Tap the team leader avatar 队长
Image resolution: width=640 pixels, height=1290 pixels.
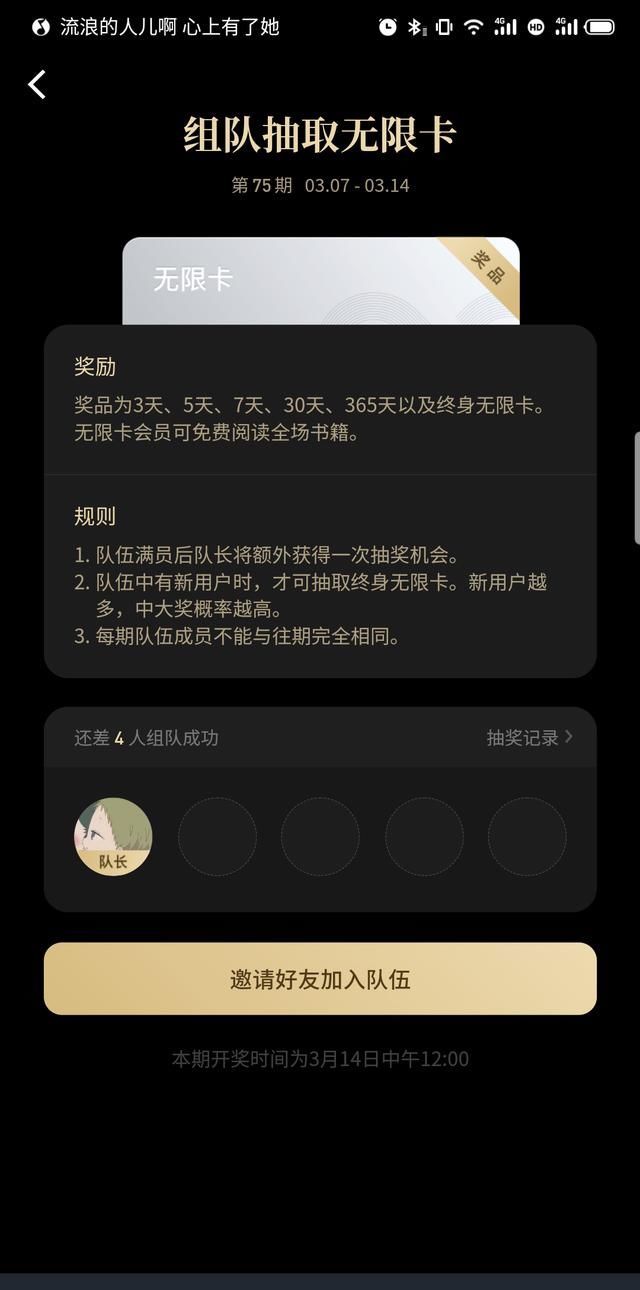(113, 836)
